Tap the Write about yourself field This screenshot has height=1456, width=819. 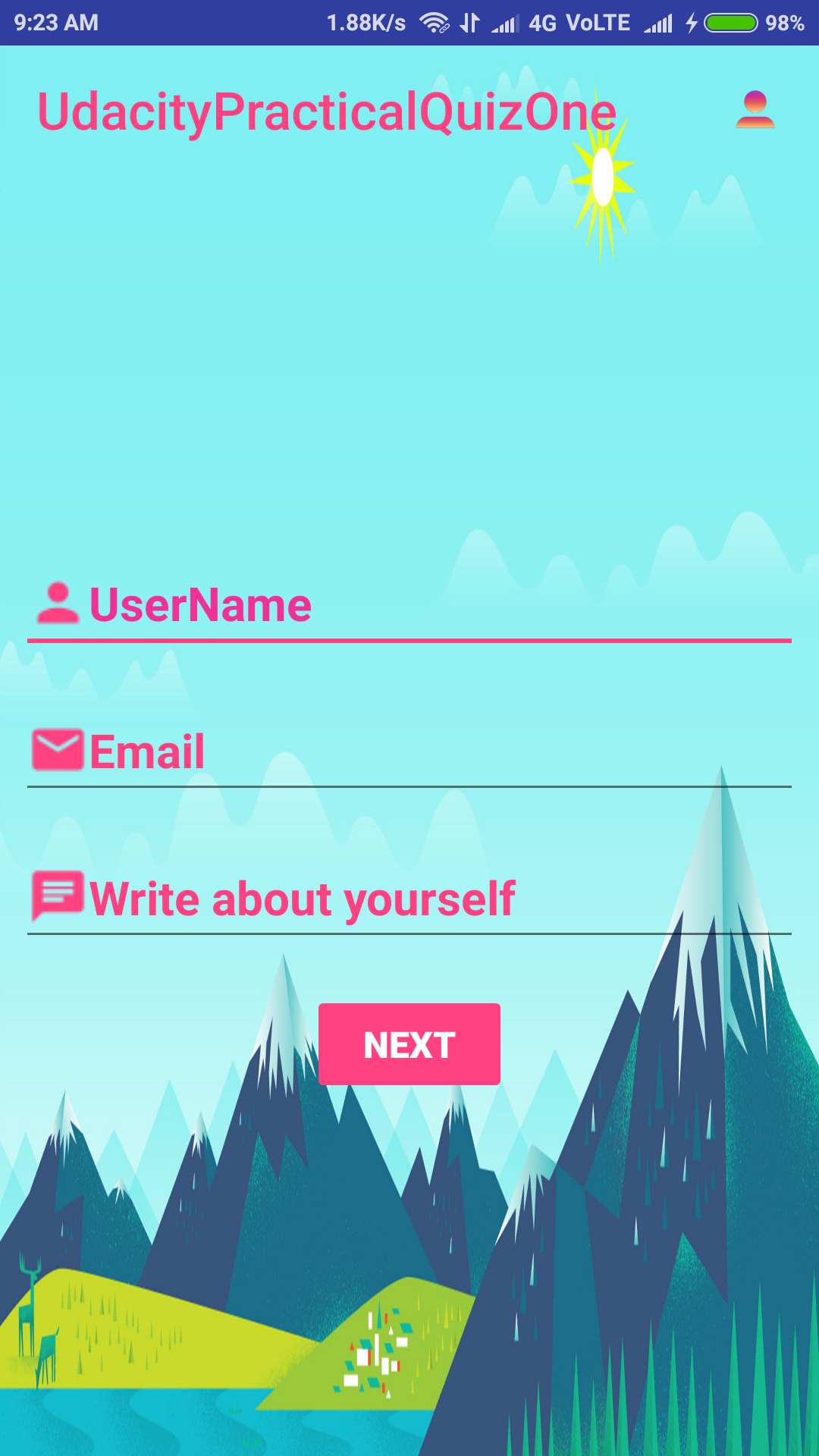coord(409,899)
